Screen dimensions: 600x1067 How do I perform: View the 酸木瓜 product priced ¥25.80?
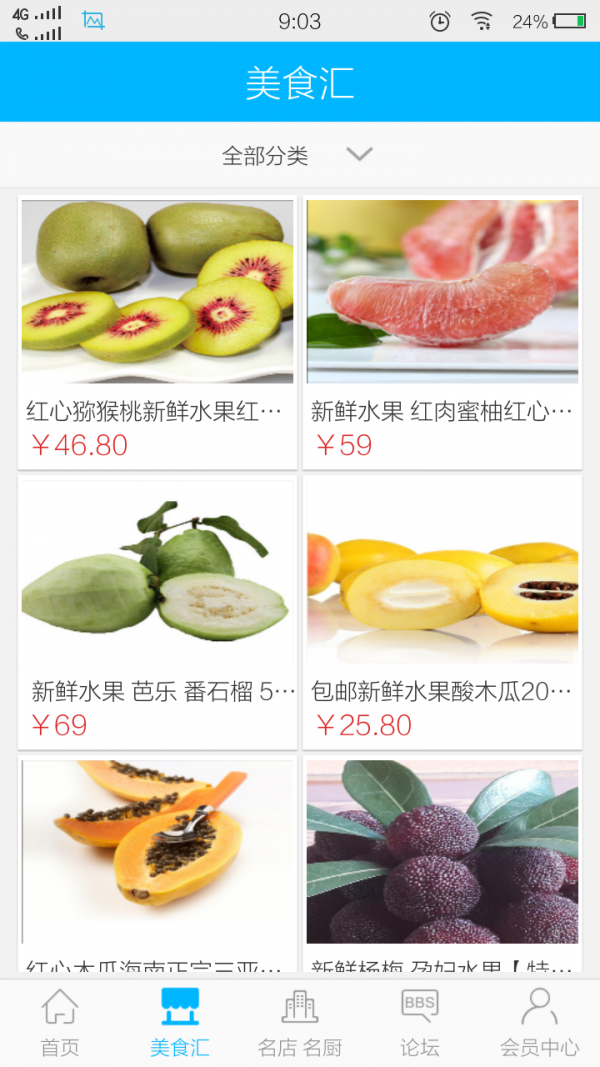442,610
